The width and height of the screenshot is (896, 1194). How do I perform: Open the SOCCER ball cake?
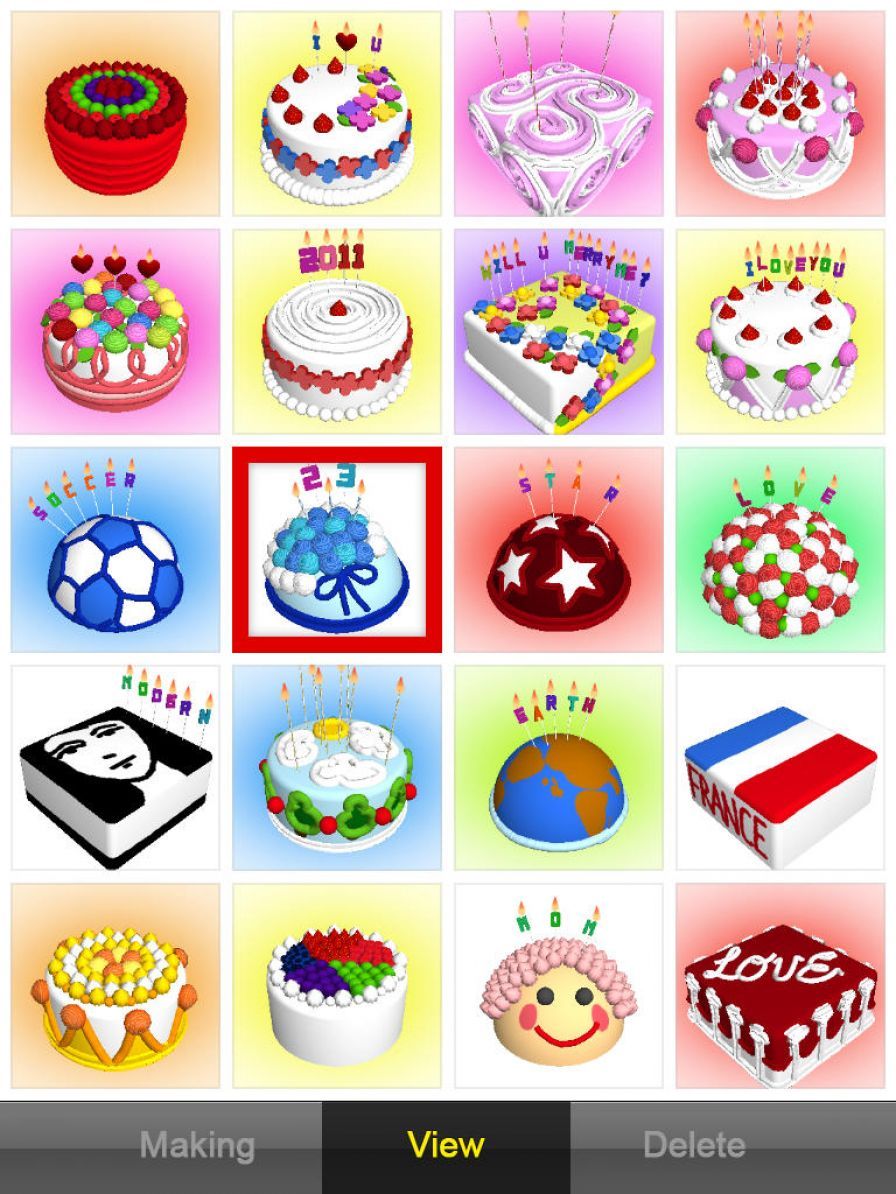tap(115, 550)
